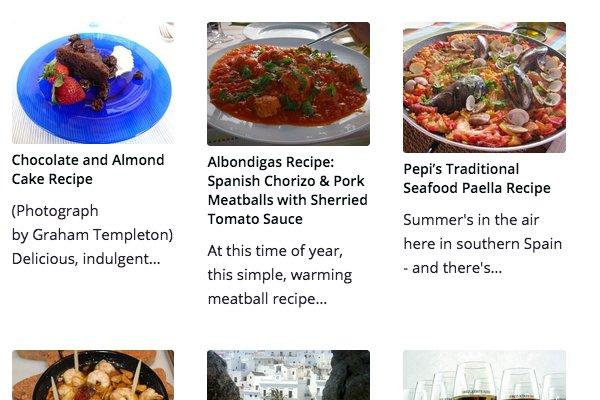This screenshot has height=400, width=600.
Task: Select Pepi's Traditional Seafood Paella Recipe
Action: 477,178
